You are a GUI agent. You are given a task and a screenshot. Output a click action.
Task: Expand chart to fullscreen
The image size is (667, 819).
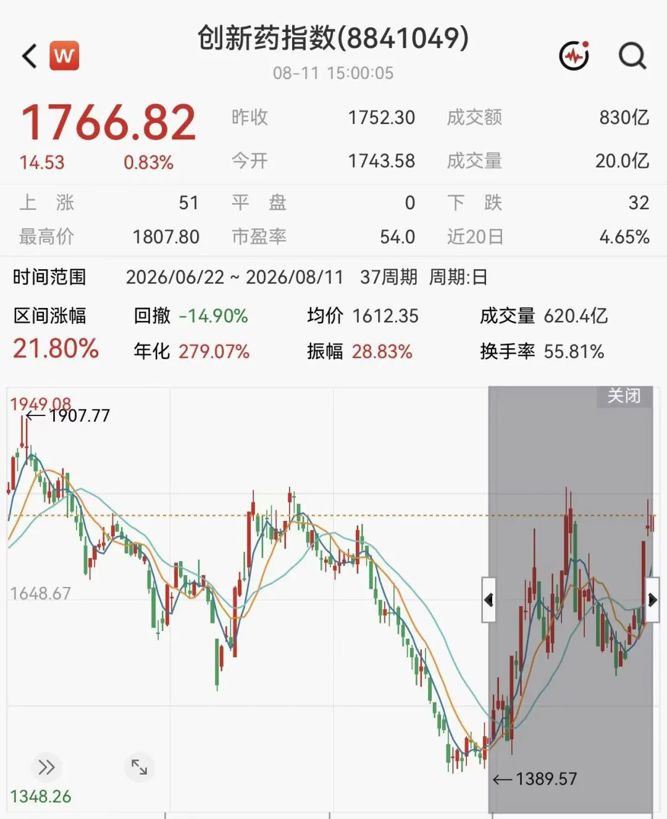[139, 767]
